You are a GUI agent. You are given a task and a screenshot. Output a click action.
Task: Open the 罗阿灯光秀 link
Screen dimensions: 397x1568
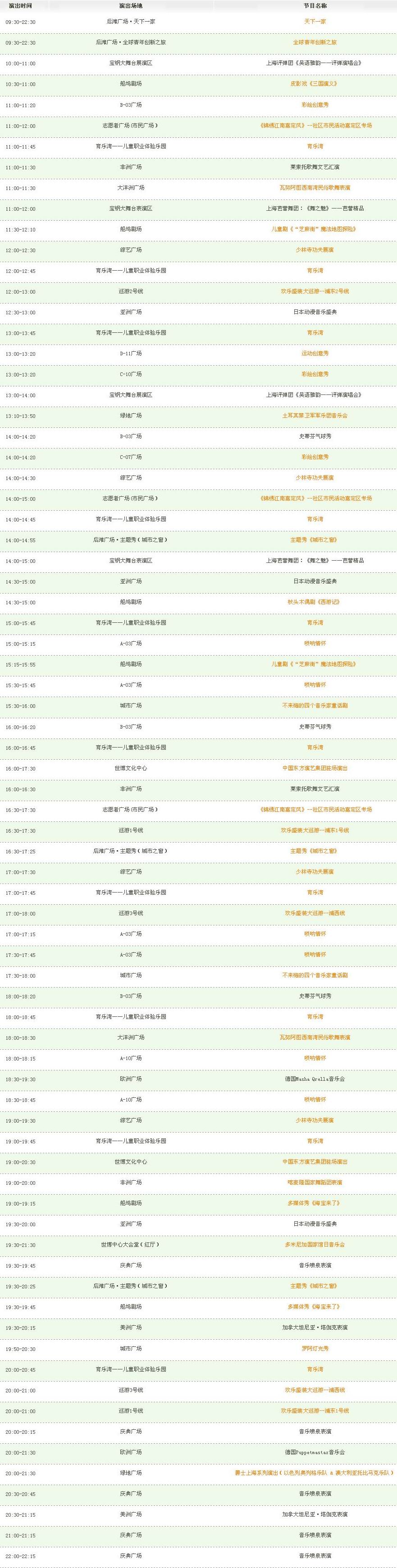(x=315, y=1349)
